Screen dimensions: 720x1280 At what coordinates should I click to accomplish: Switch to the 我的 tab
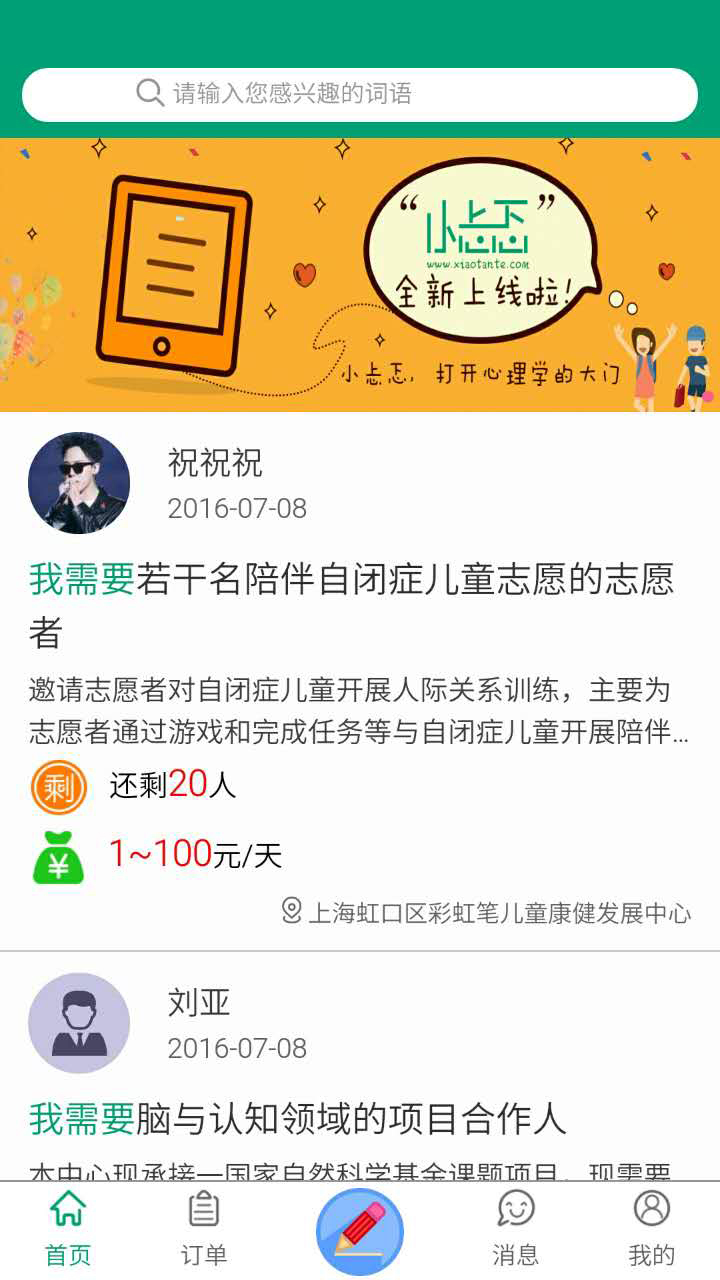(652, 1230)
